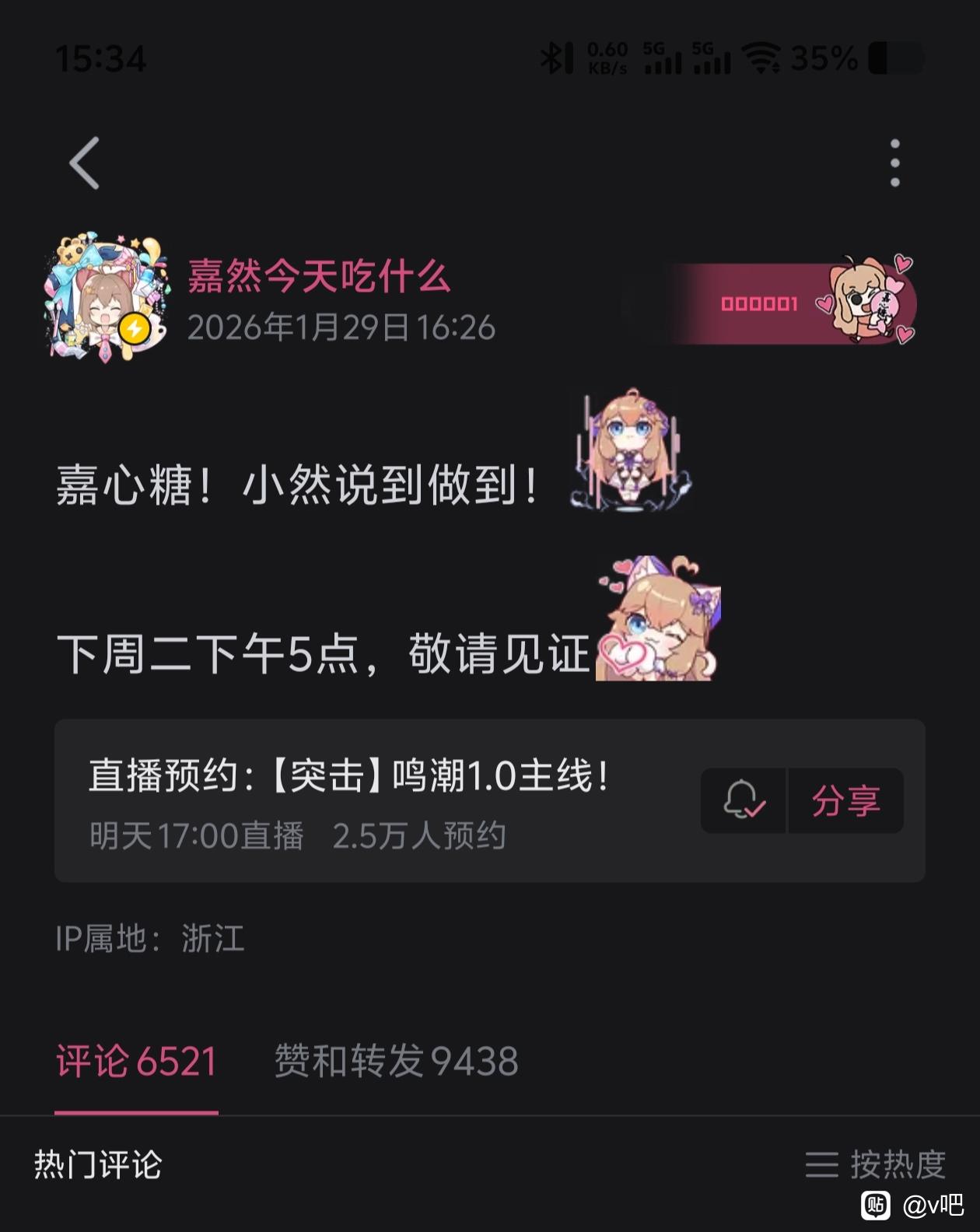This screenshot has width=980, height=1232.
Task: Share the live reservation with 分享
Action: tap(845, 801)
